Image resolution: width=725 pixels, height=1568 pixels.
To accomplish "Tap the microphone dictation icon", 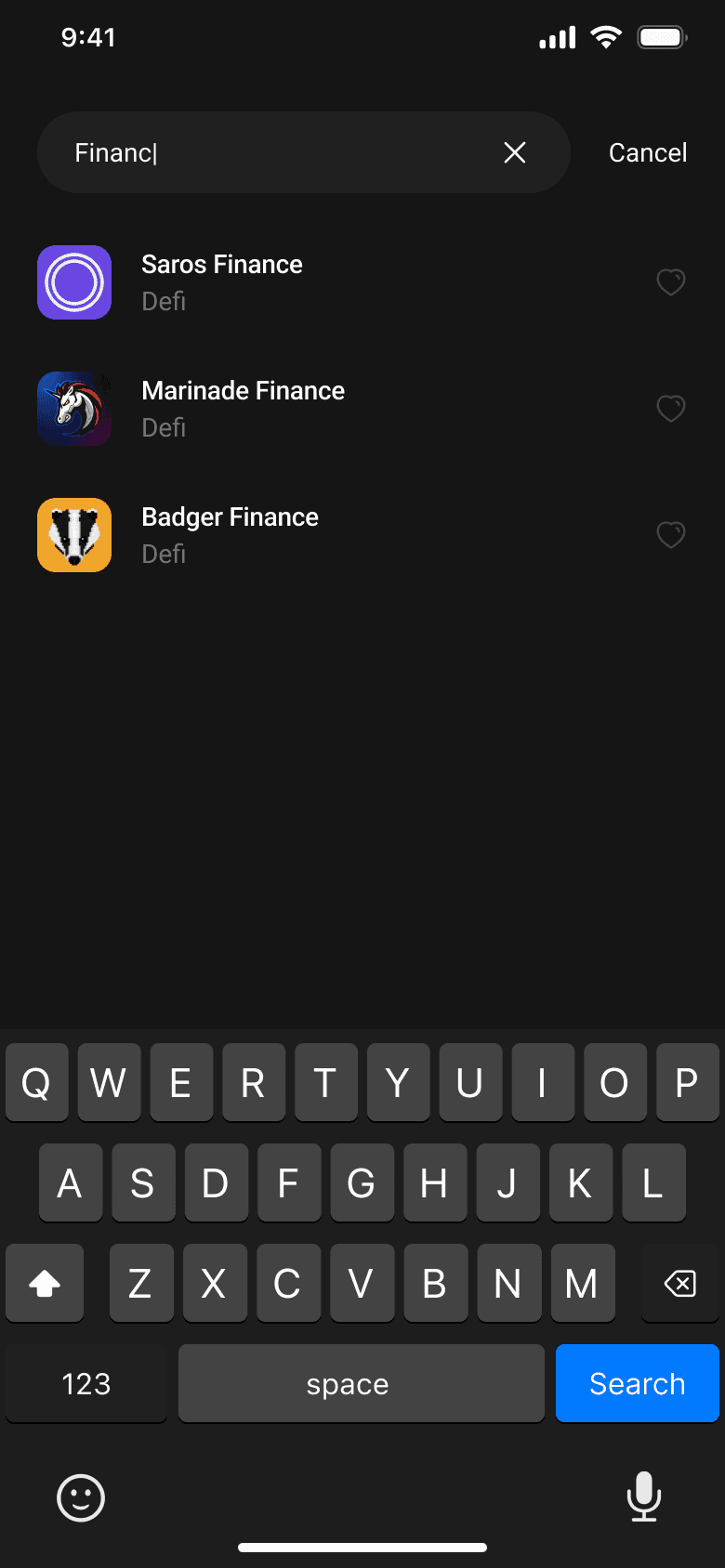I will coord(644,1497).
